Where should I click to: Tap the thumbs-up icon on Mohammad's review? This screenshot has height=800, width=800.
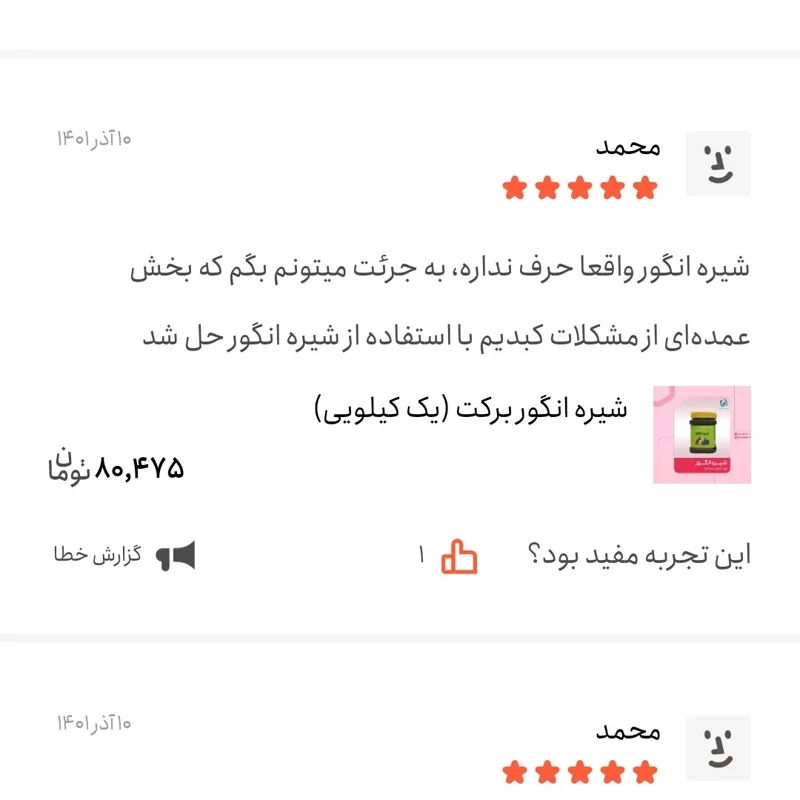[460, 556]
